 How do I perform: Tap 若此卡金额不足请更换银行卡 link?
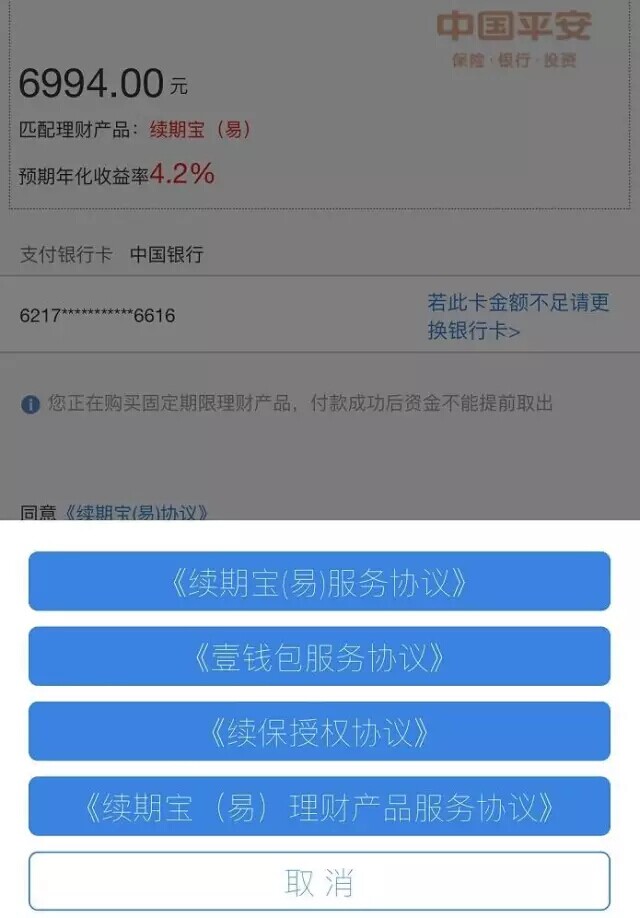pos(518,316)
